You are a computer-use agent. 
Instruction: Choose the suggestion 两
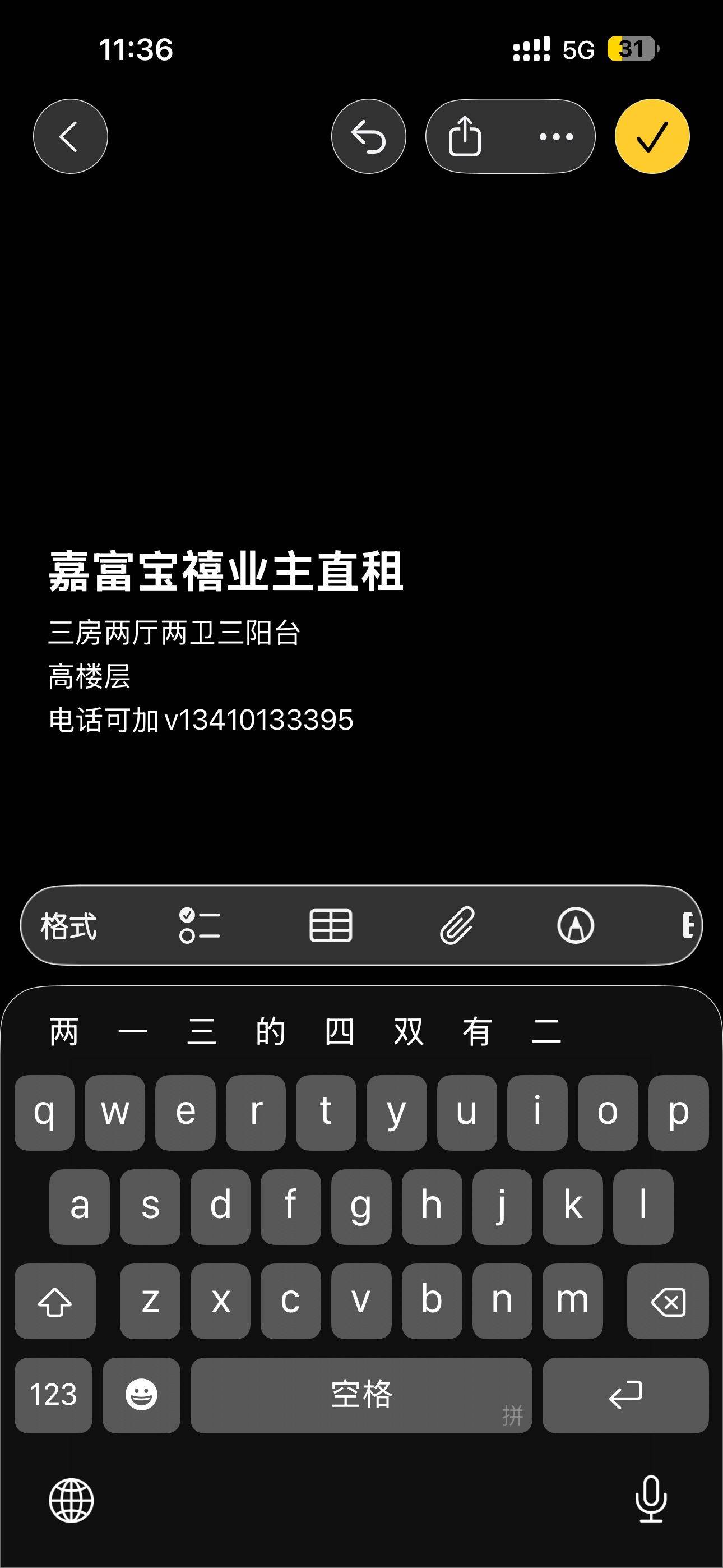[x=64, y=1032]
